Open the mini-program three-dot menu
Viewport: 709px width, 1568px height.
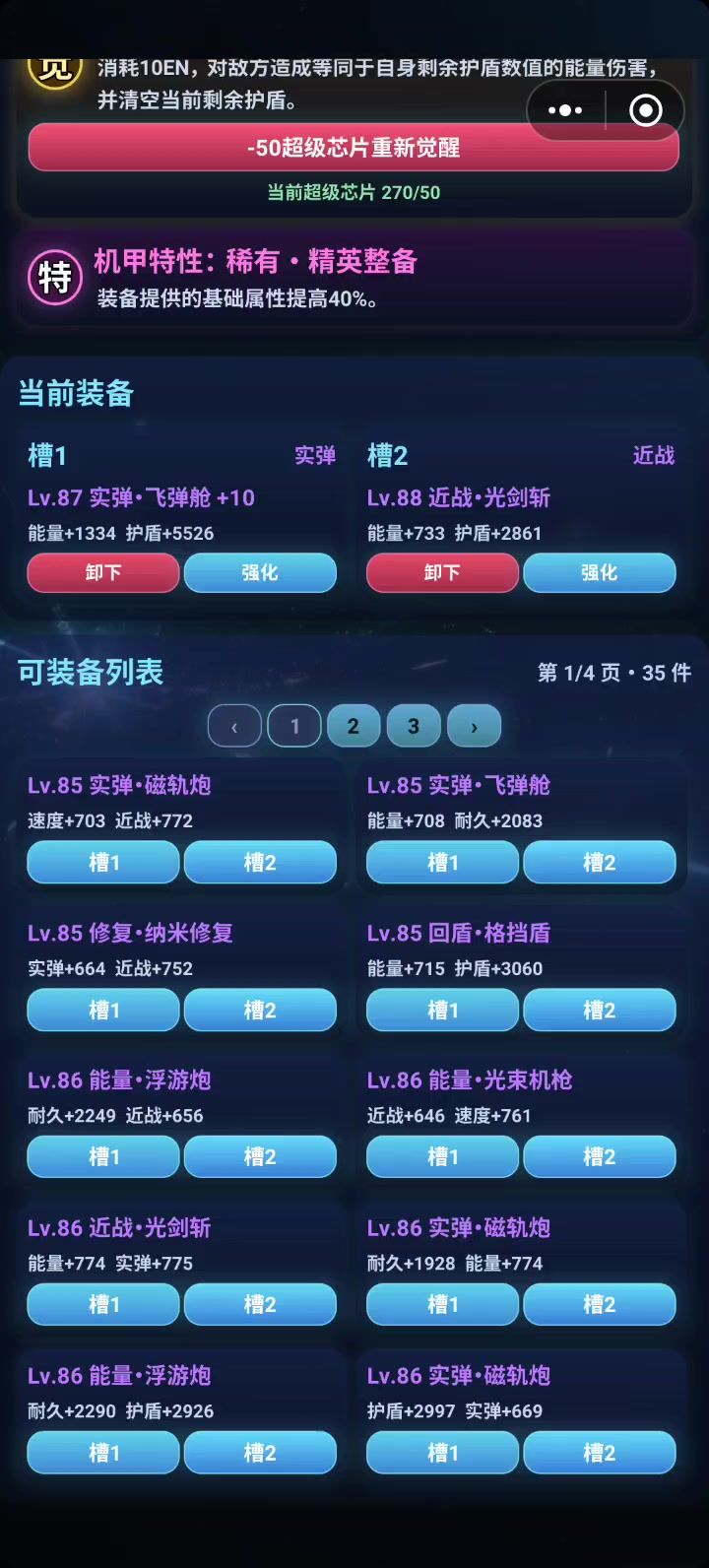click(565, 110)
